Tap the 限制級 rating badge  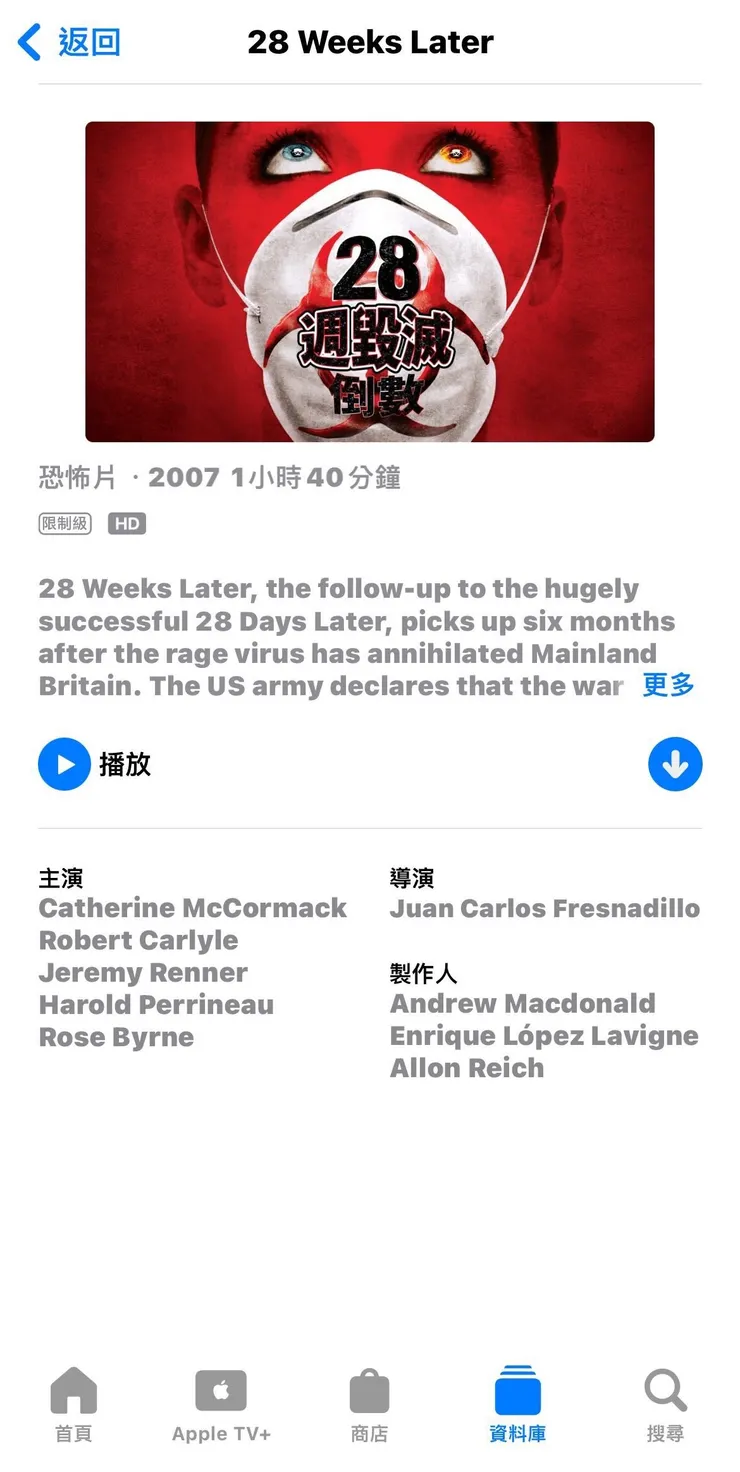pos(64,523)
